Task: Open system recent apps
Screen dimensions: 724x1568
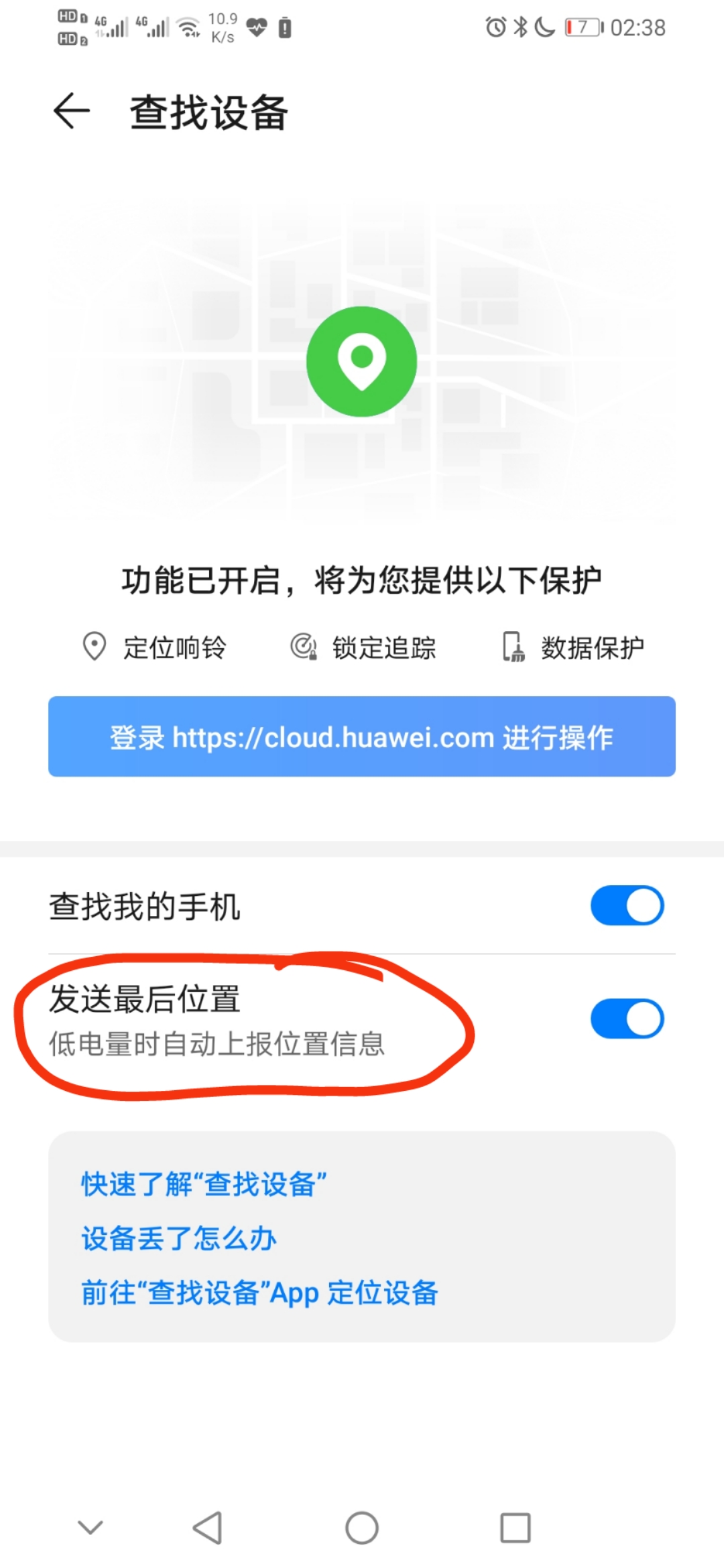Action: [x=515, y=1528]
